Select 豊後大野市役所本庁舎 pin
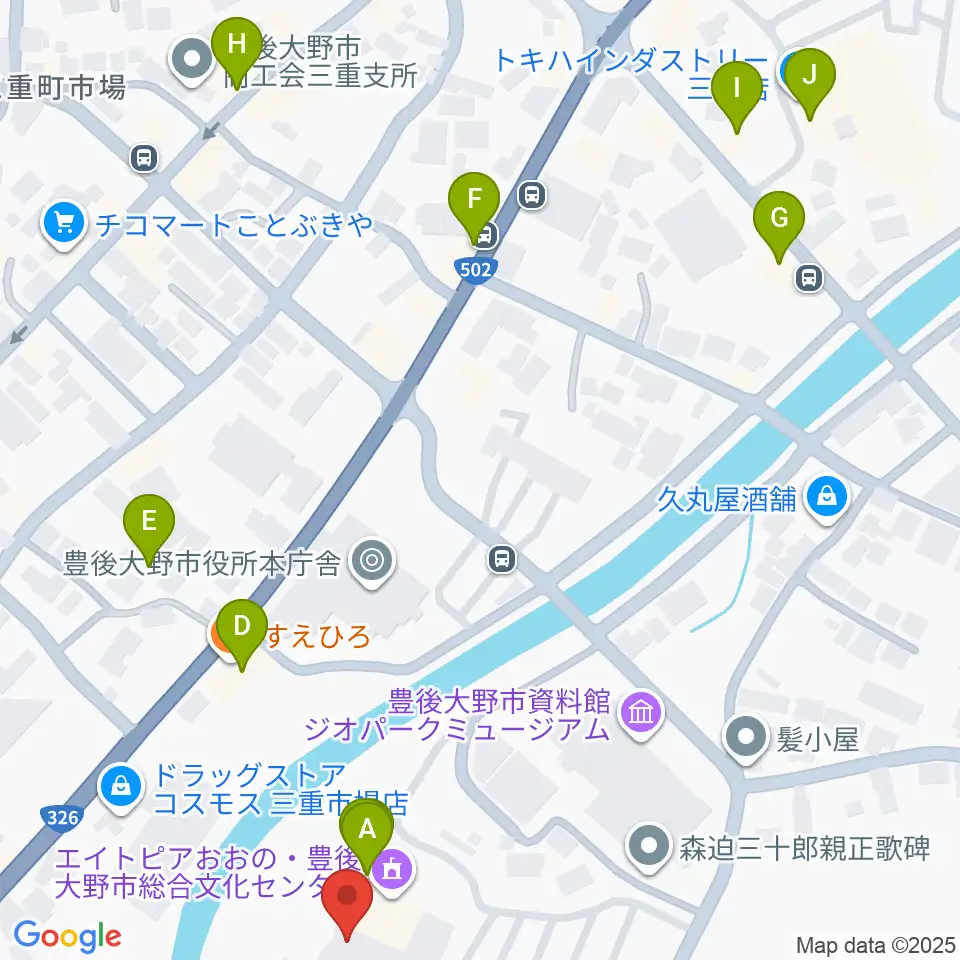The height and width of the screenshot is (960, 960). pyautogui.click(x=373, y=562)
